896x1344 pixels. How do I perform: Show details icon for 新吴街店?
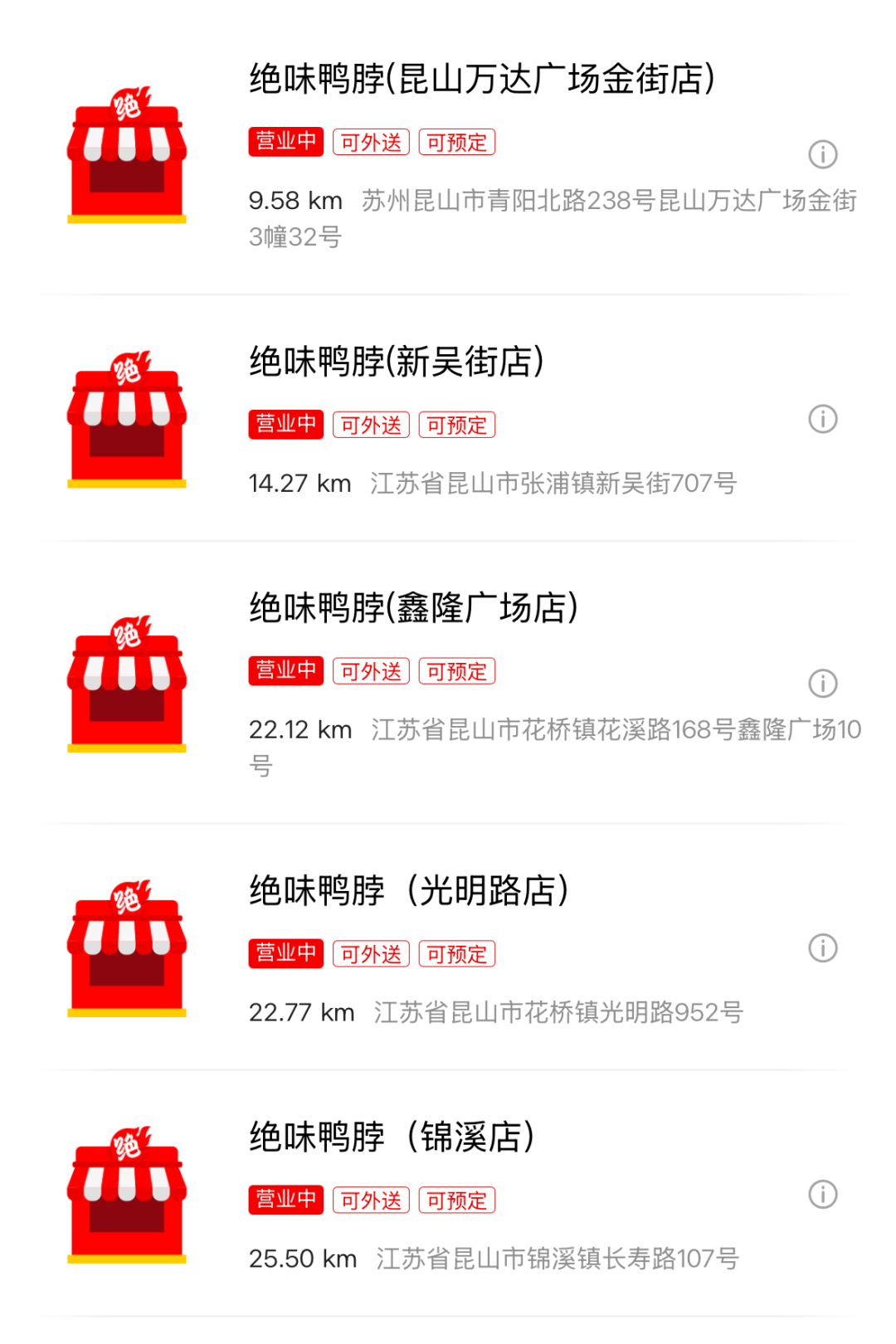point(822,419)
